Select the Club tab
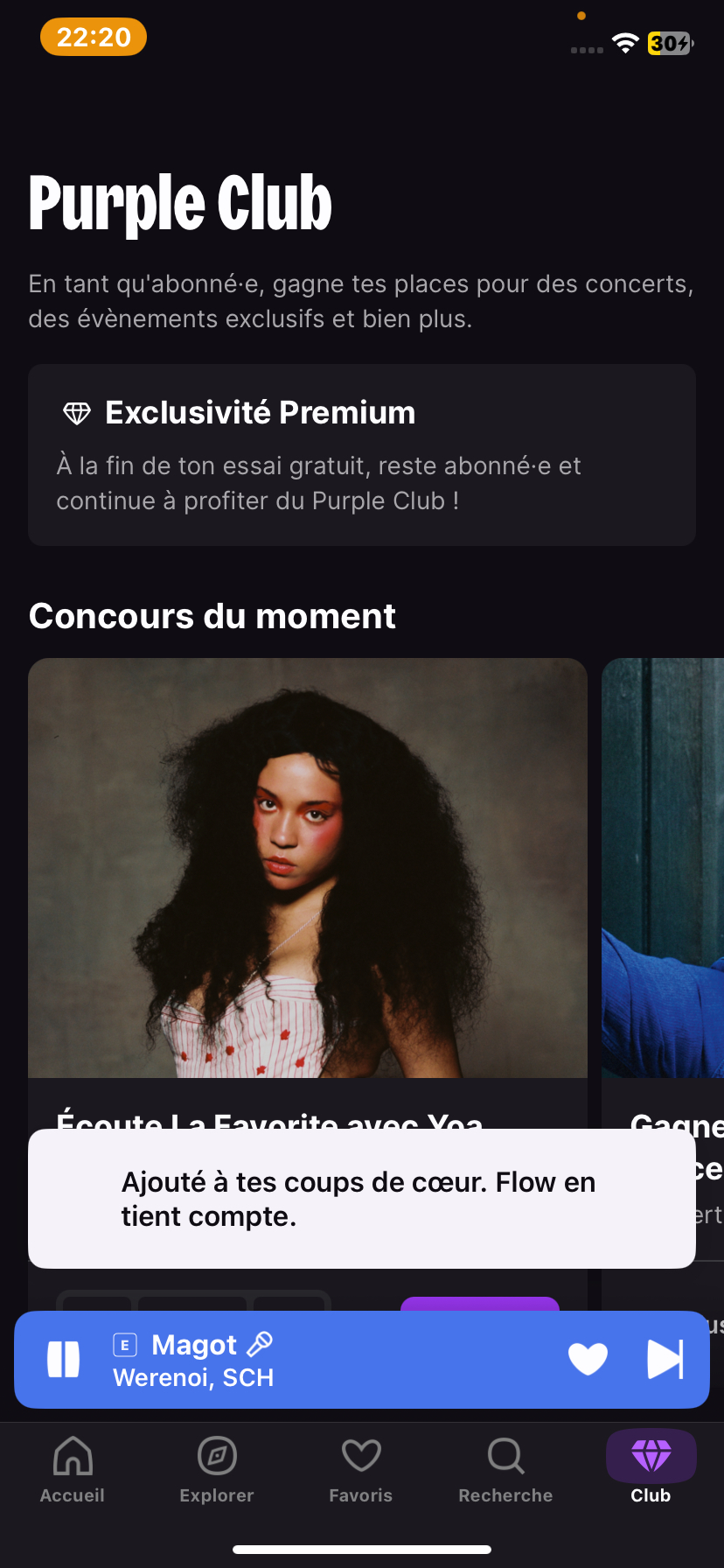 [651, 1470]
